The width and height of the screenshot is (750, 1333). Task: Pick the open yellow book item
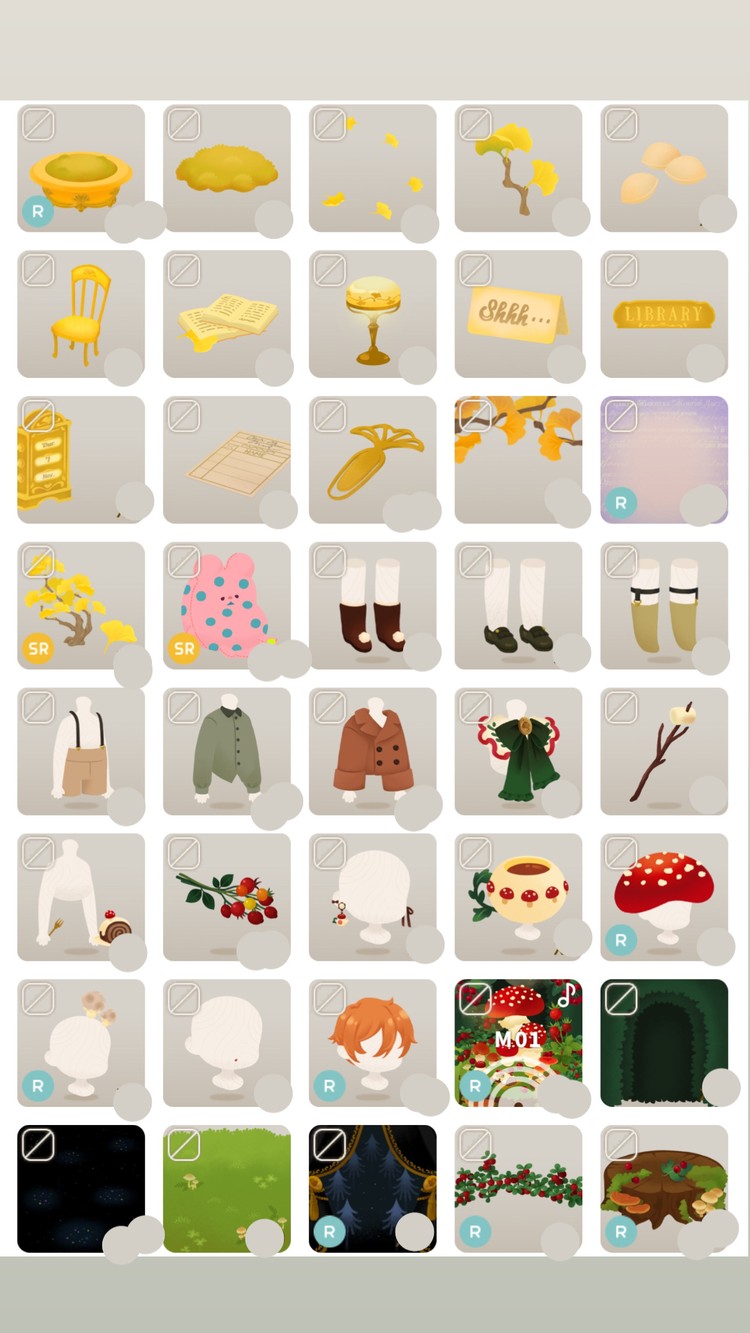coord(227,313)
